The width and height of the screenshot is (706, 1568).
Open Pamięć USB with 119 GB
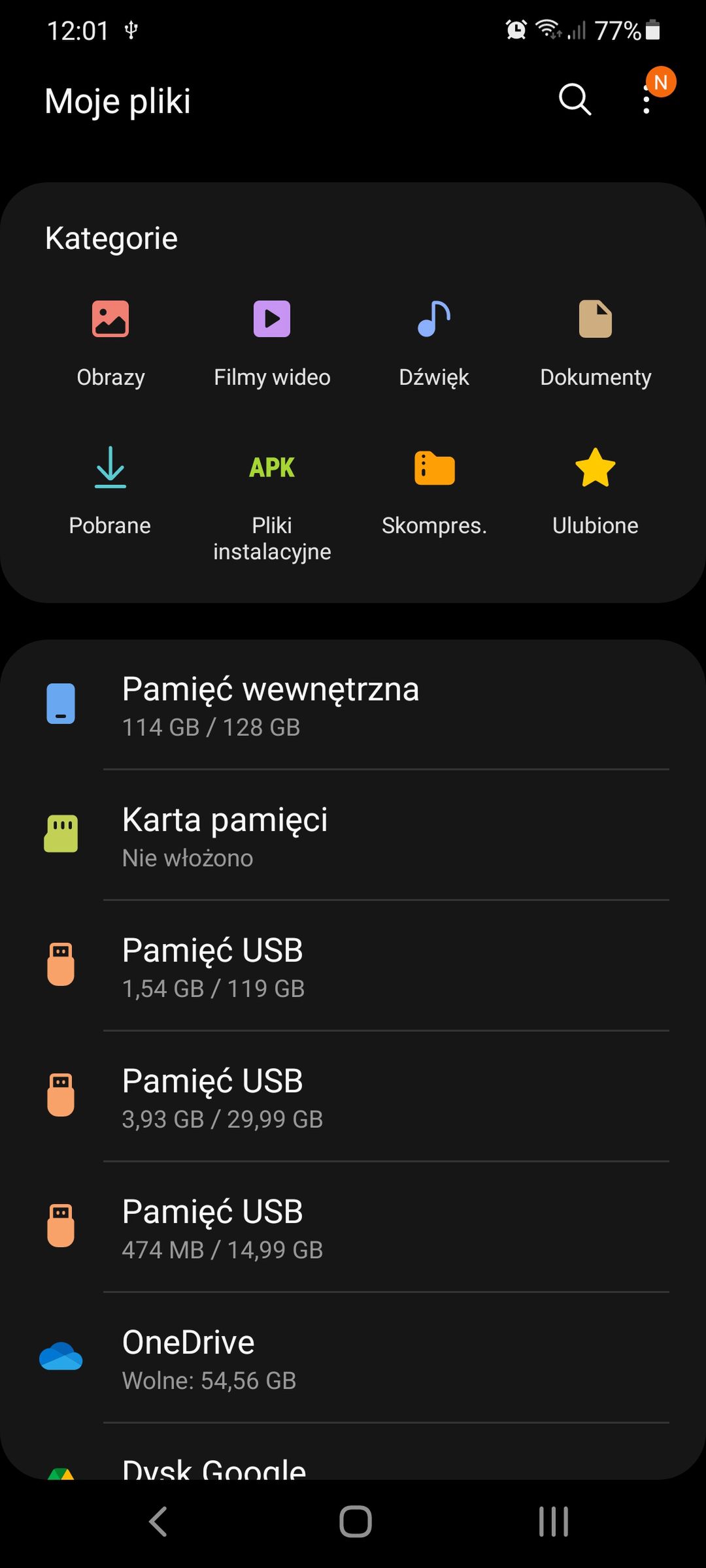coord(353,966)
